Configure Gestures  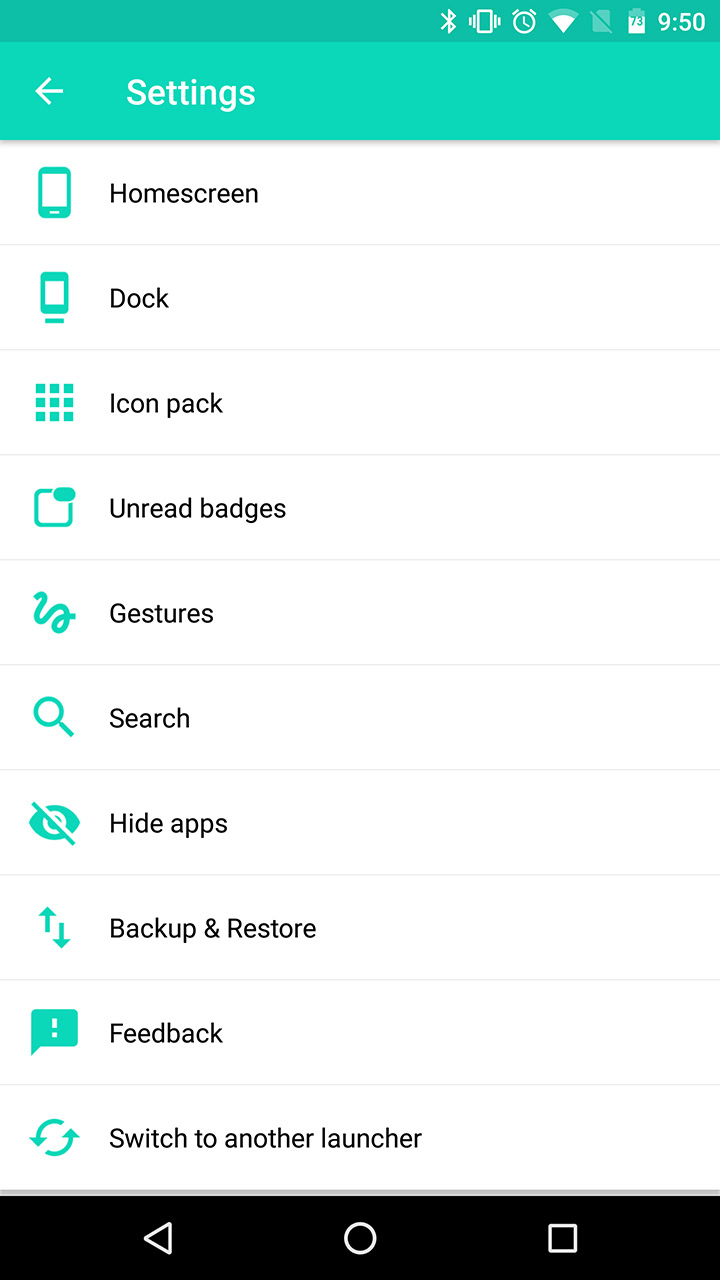pos(161,613)
